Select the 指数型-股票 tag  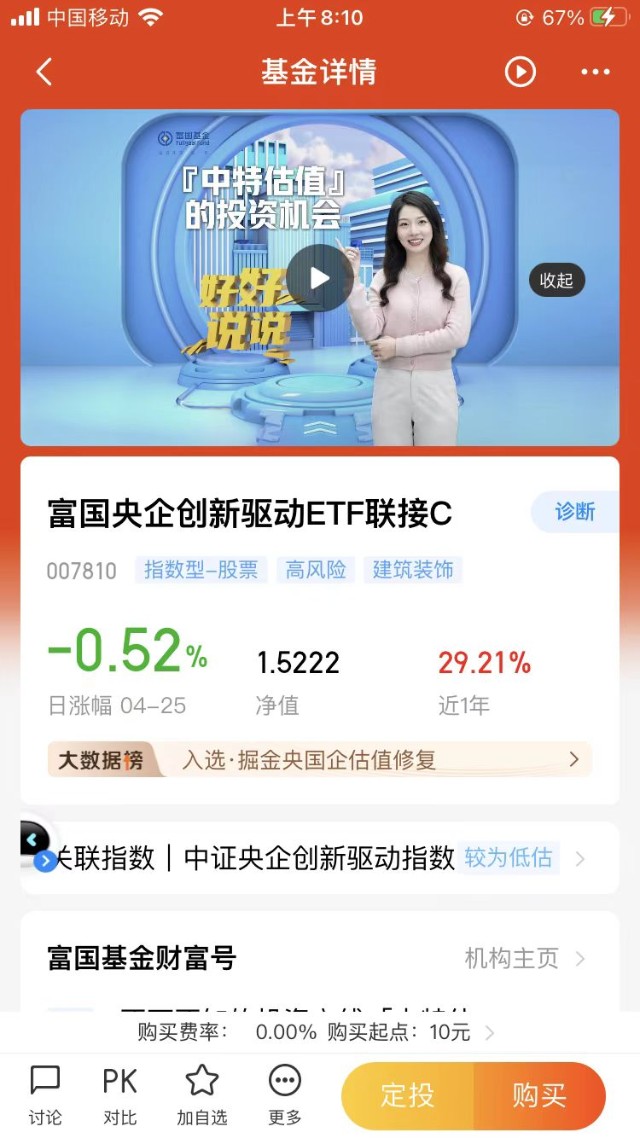coord(201,570)
